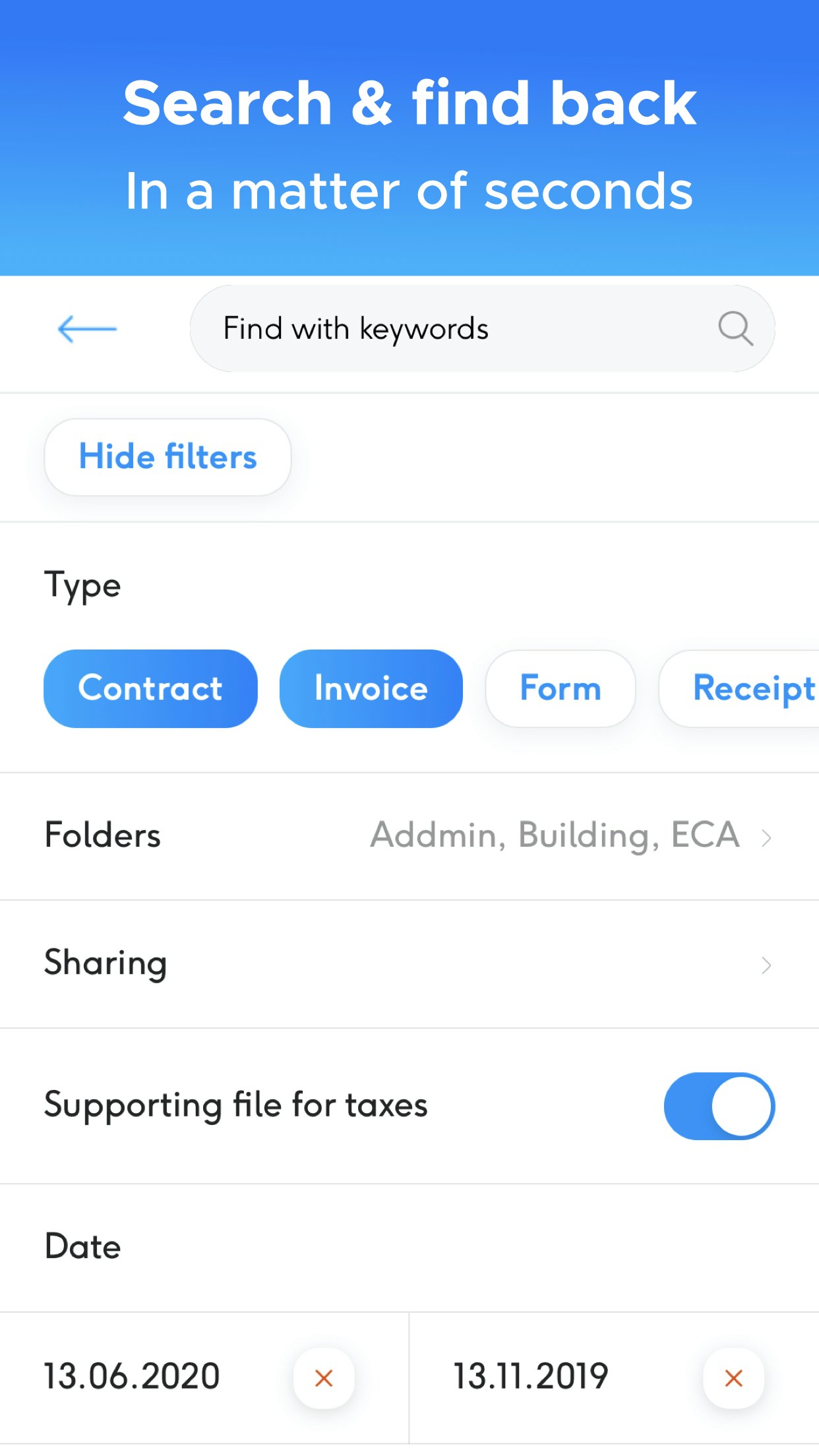Hide the filters panel
The image size is (819, 1456).
click(x=167, y=456)
